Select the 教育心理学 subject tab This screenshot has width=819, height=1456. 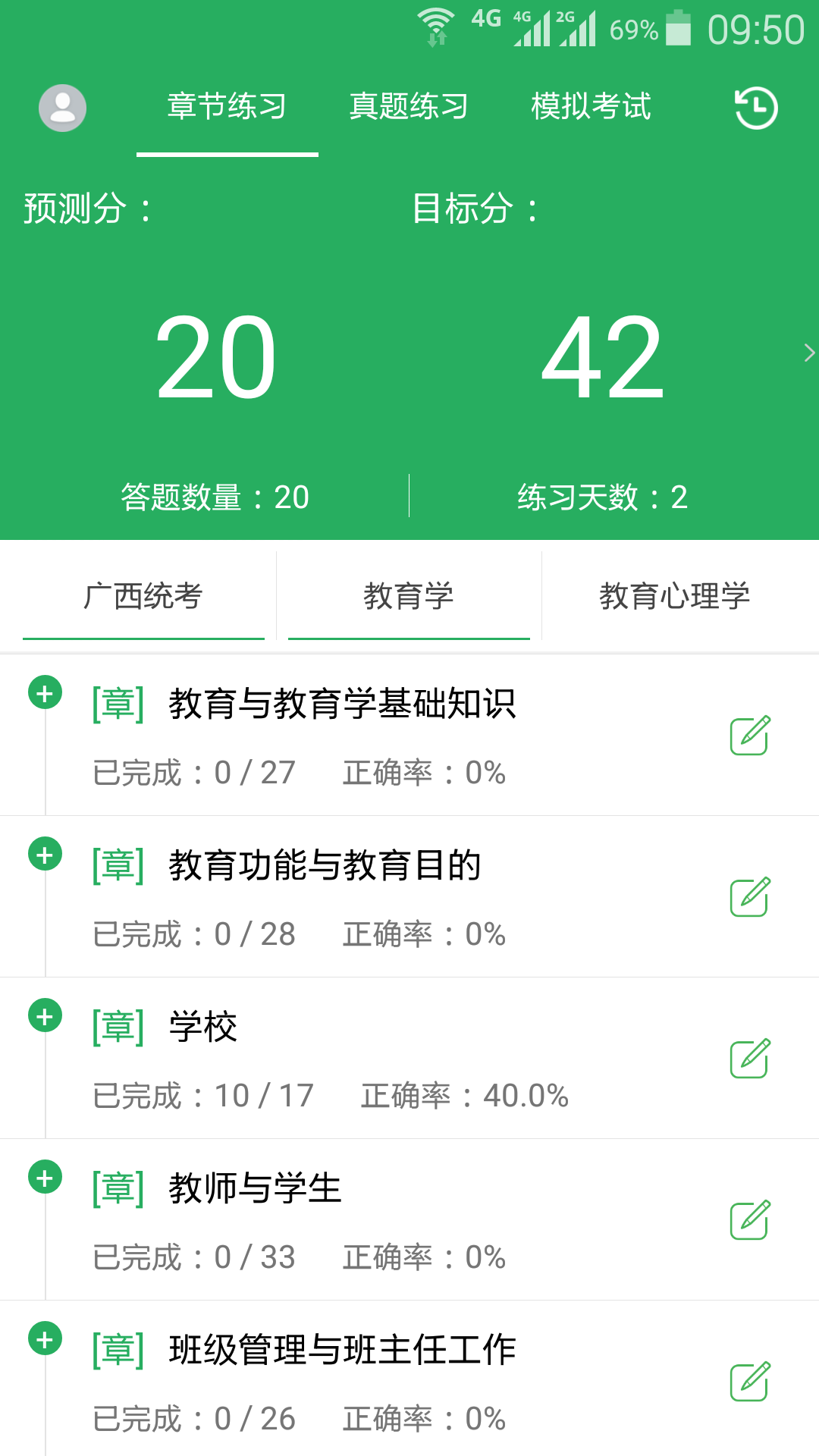click(674, 596)
